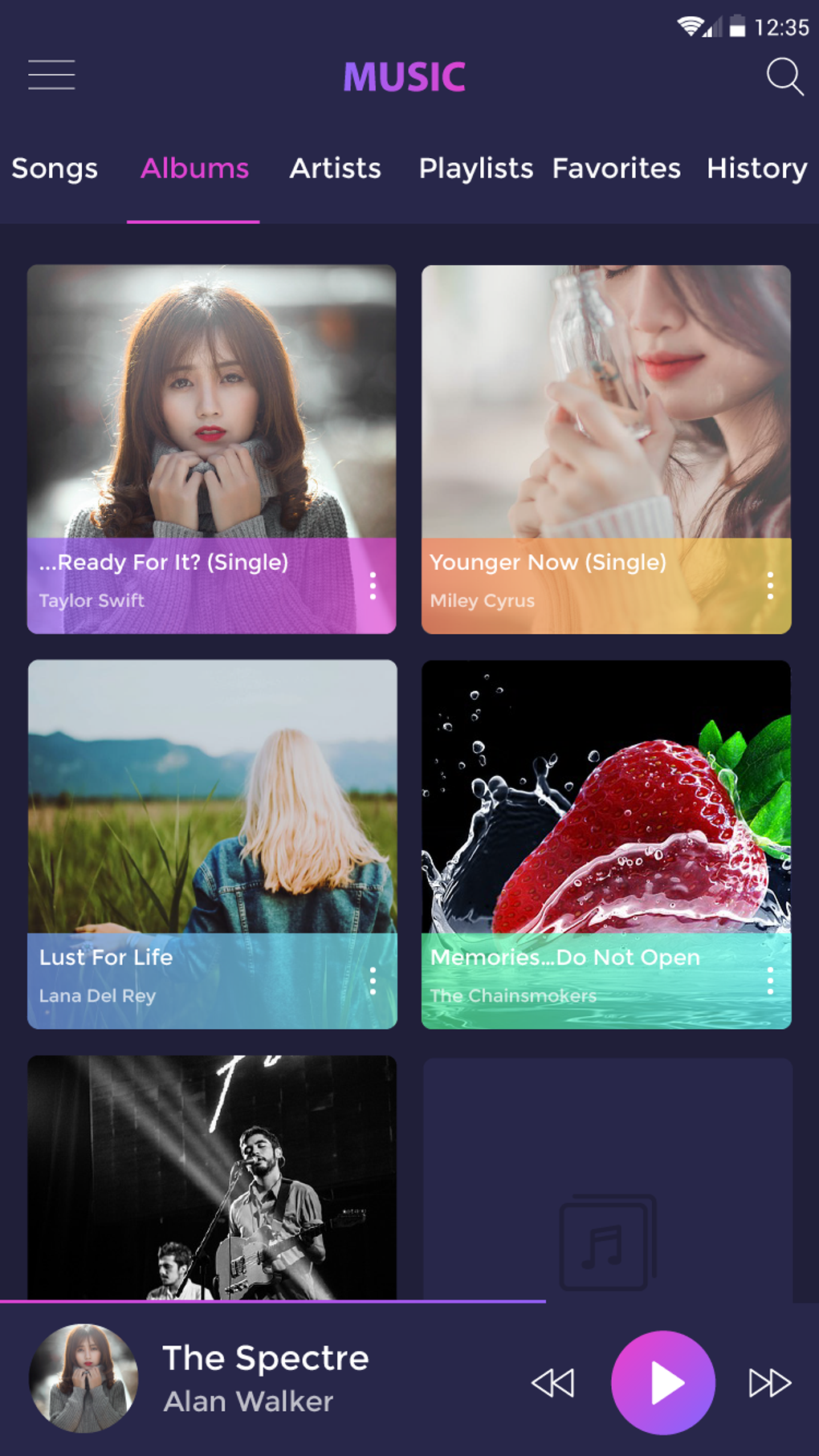Open the hamburger navigation menu
819x1456 pixels.
[51, 74]
